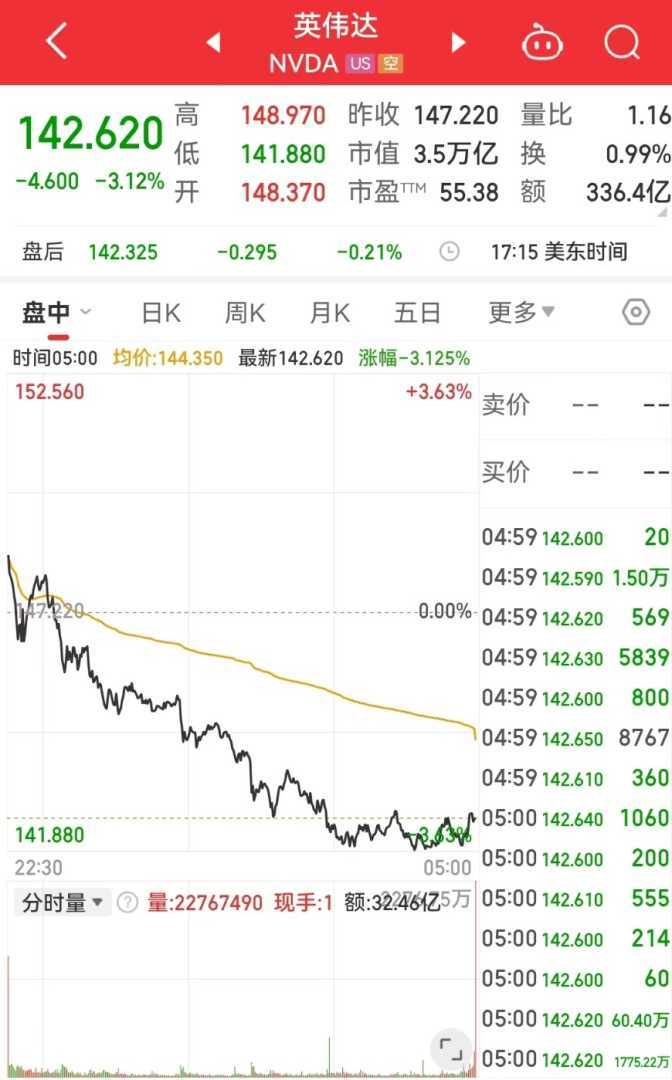Viewport: 672px width, 1080px height.
Task: Open stock search
Action: point(622,42)
